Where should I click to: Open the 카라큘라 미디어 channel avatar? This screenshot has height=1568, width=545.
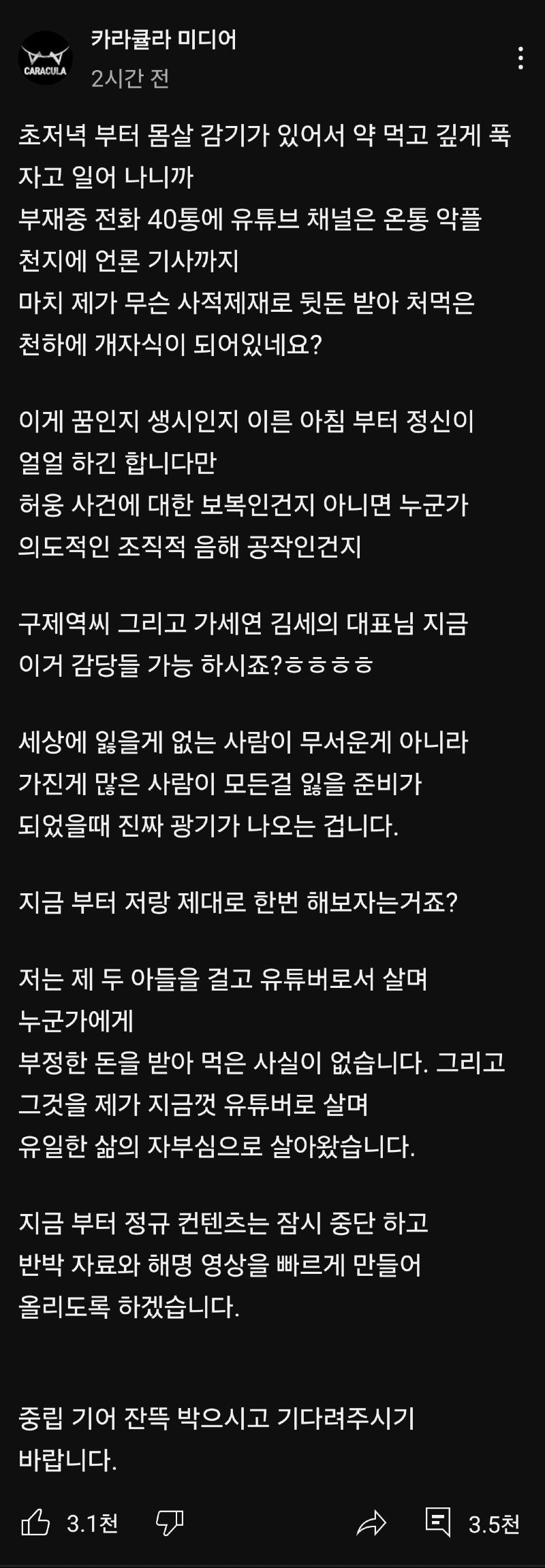45,59
